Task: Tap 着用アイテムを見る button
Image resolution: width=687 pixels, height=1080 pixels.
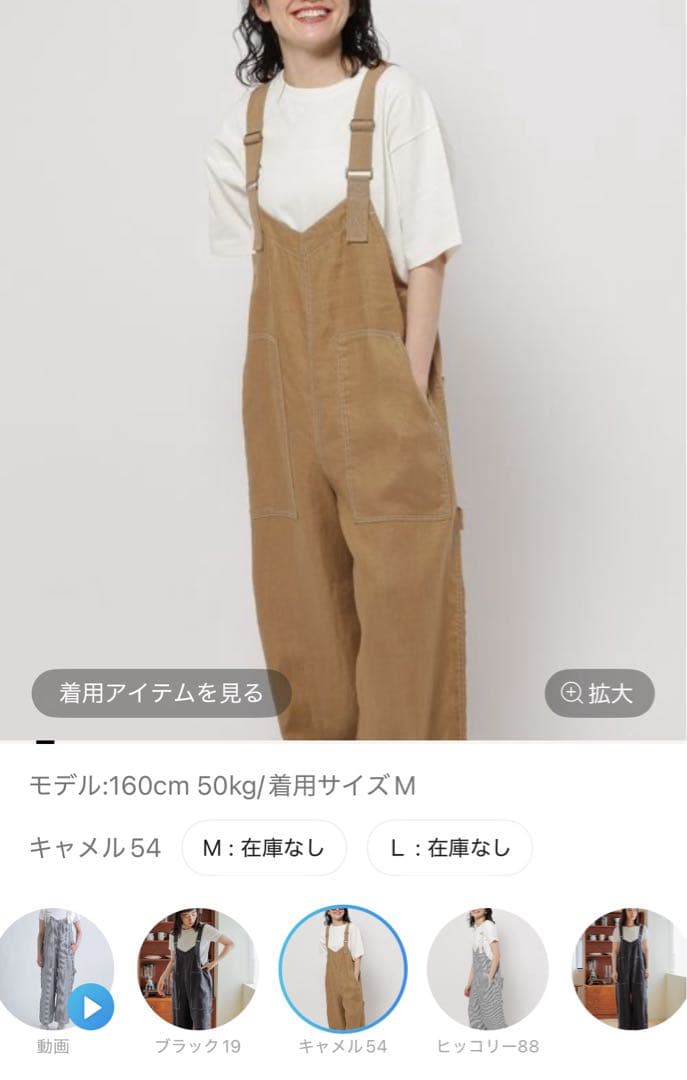Action: point(161,693)
